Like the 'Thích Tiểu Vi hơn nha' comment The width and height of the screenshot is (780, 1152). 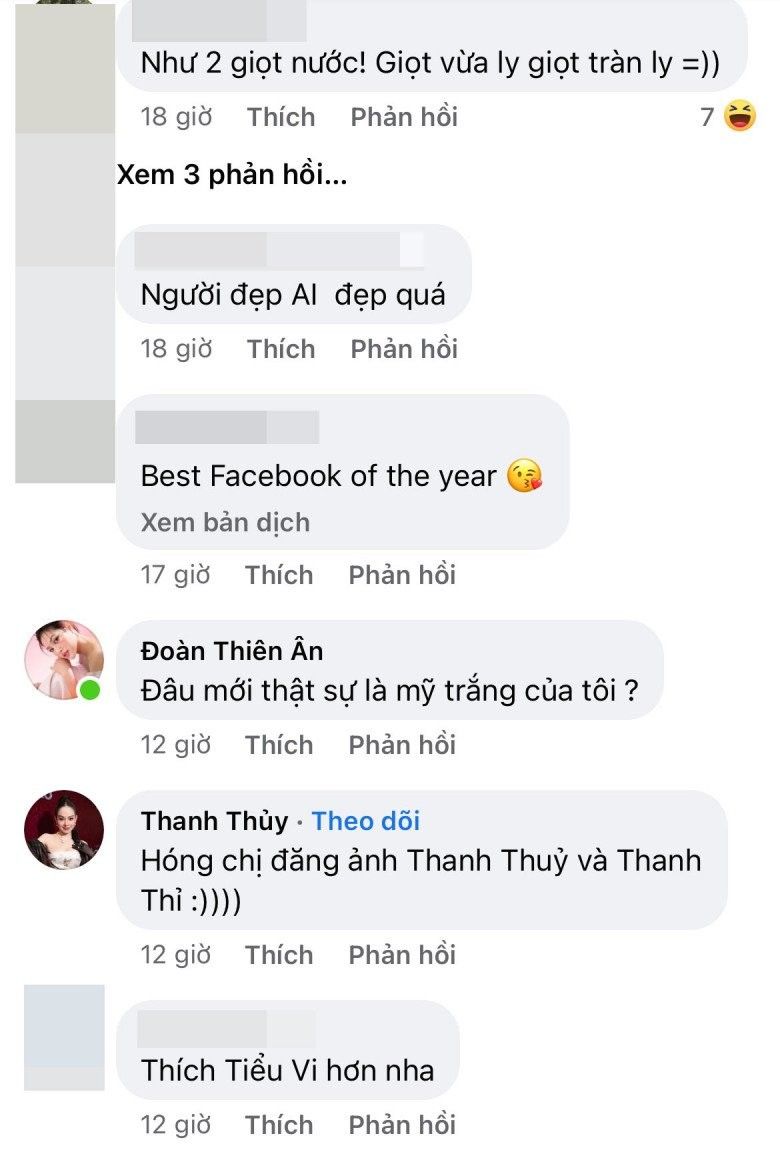click(279, 1125)
